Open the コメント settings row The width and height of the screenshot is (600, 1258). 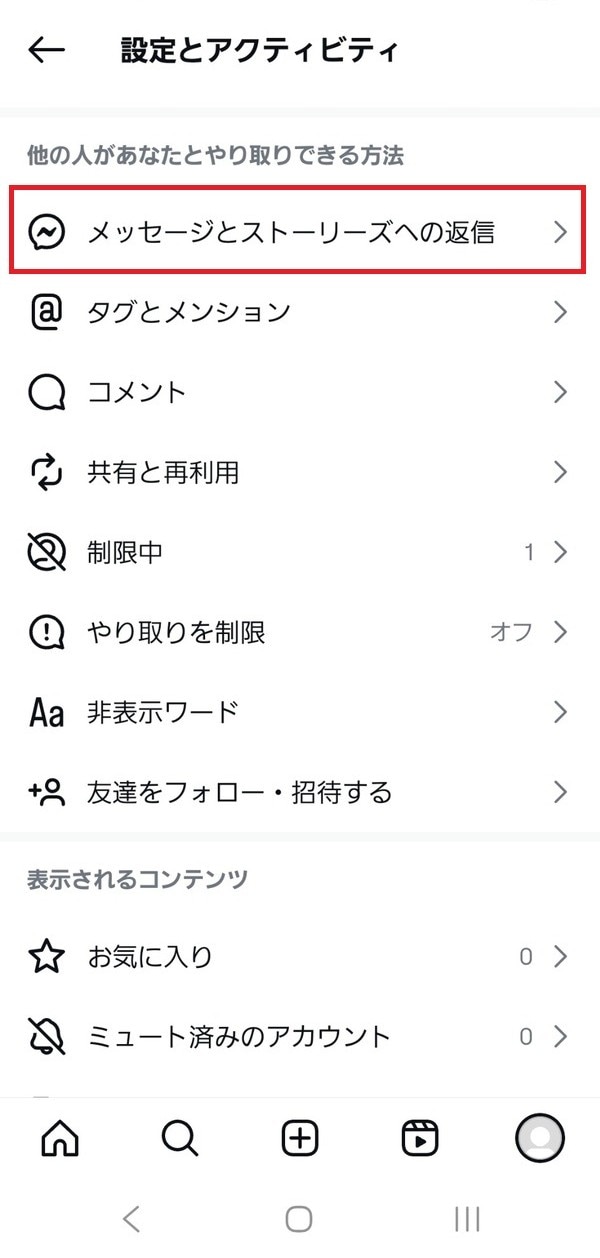click(x=297, y=392)
